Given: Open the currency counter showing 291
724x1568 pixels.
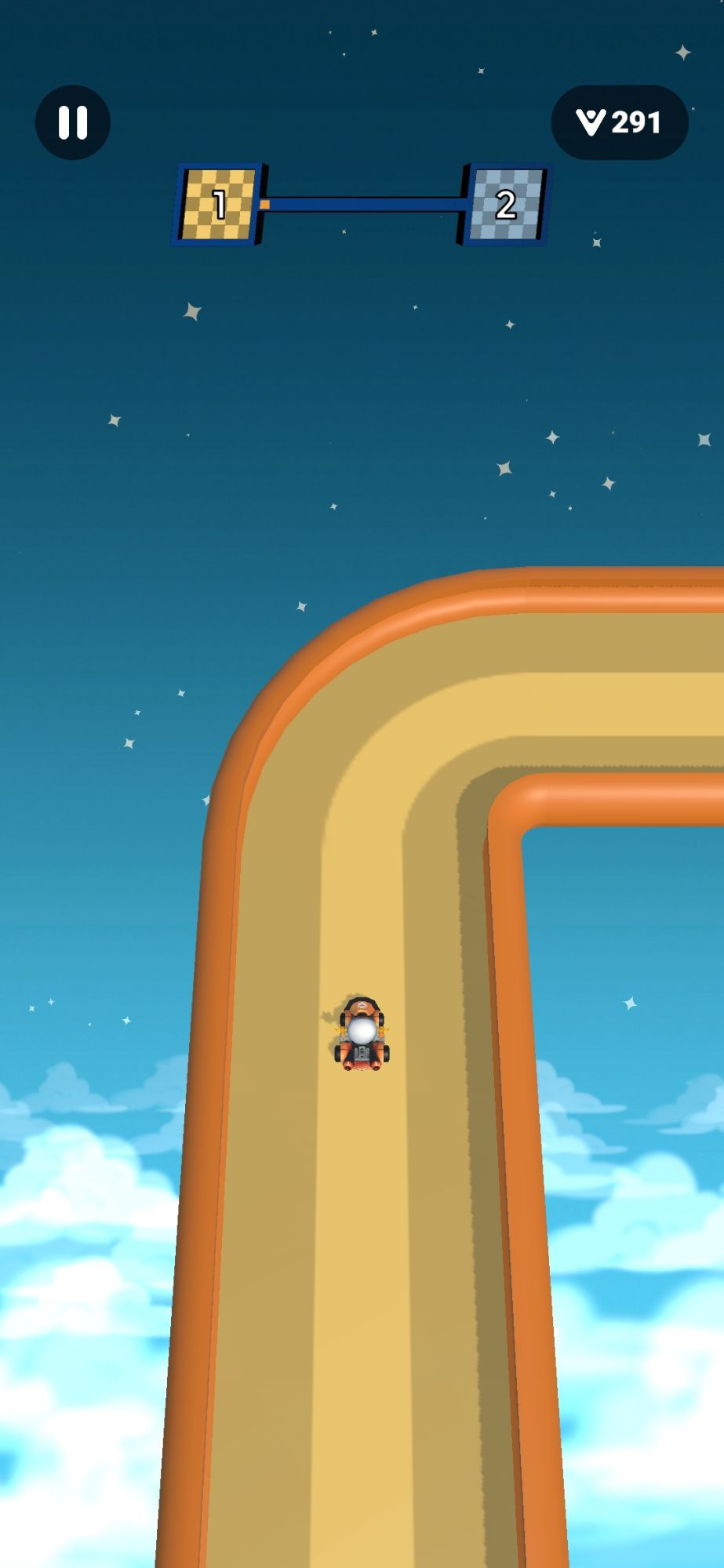Looking at the screenshot, I should click(x=620, y=122).
